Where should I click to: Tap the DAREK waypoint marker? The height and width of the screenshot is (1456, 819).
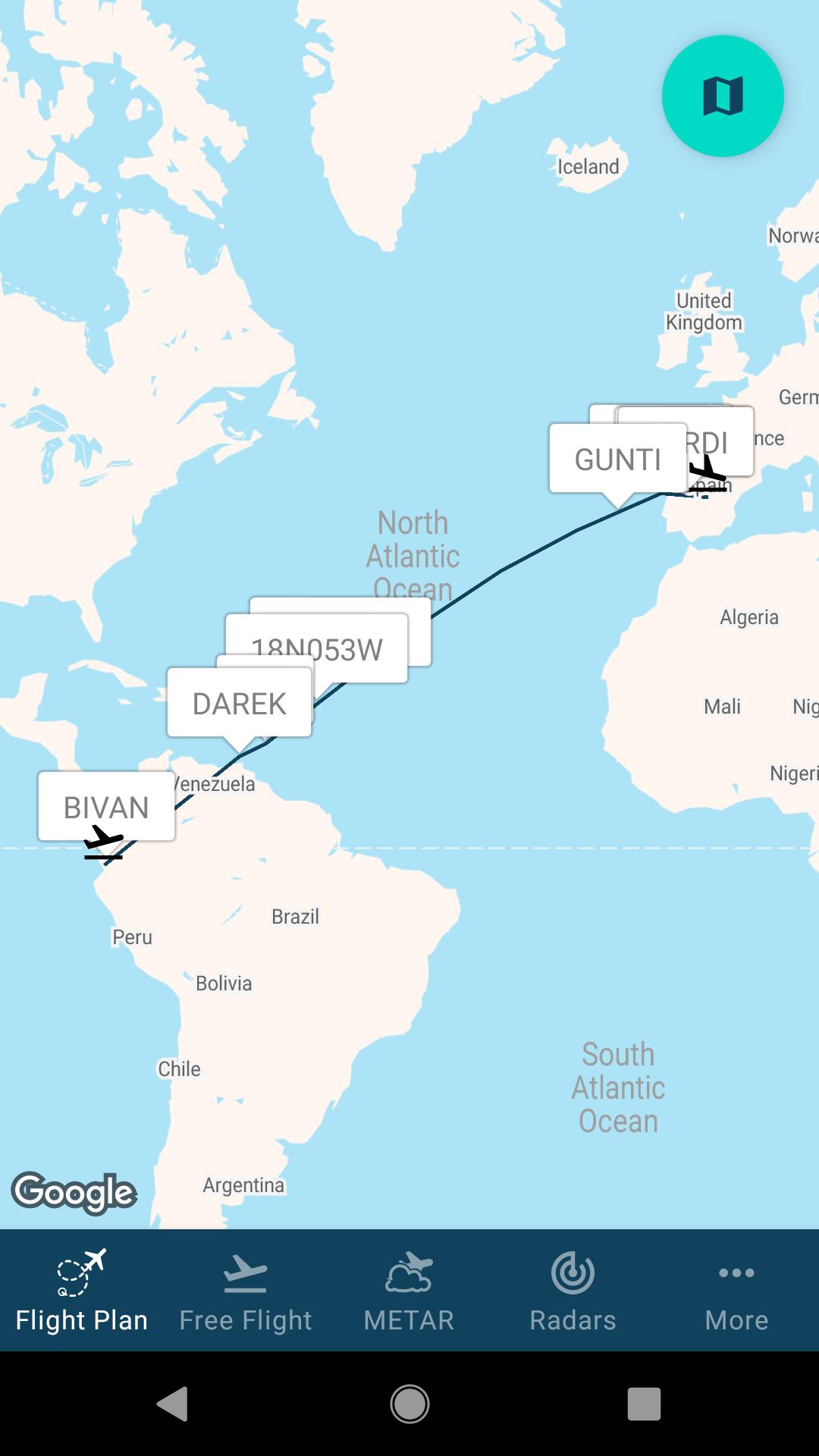pyautogui.click(x=239, y=704)
